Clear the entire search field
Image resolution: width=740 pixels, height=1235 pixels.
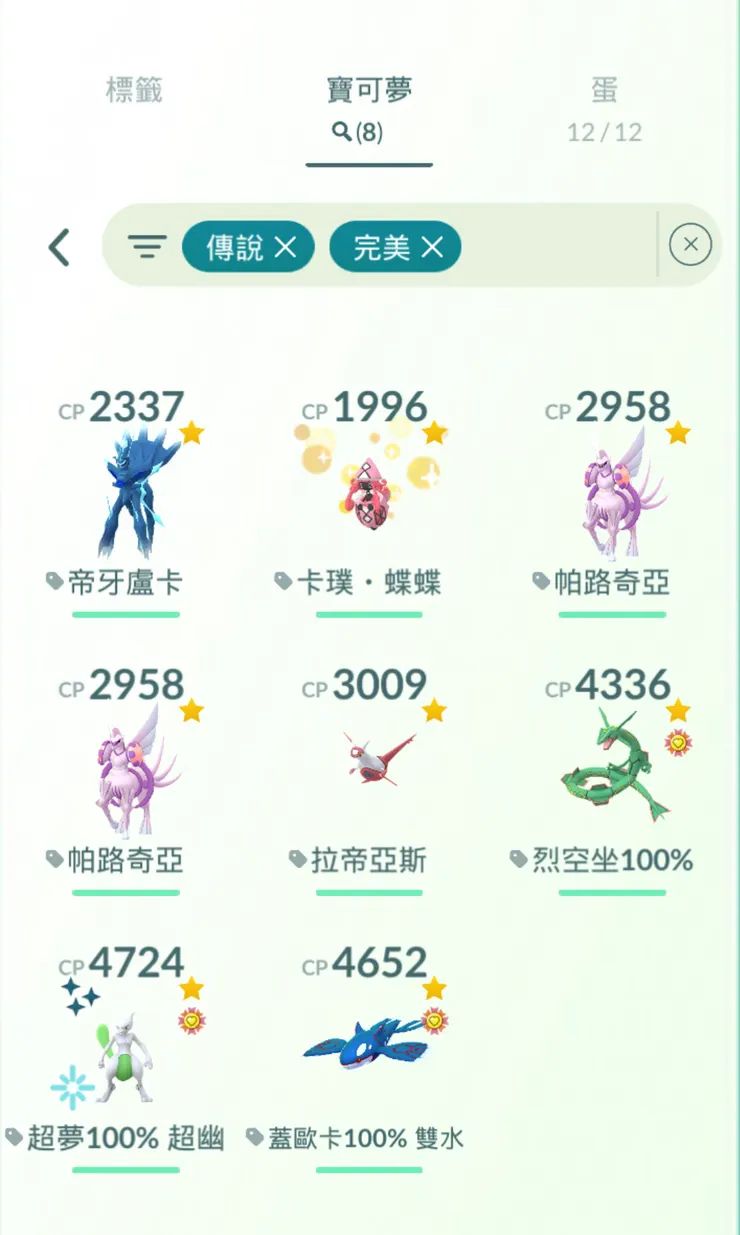[x=690, y=245]
